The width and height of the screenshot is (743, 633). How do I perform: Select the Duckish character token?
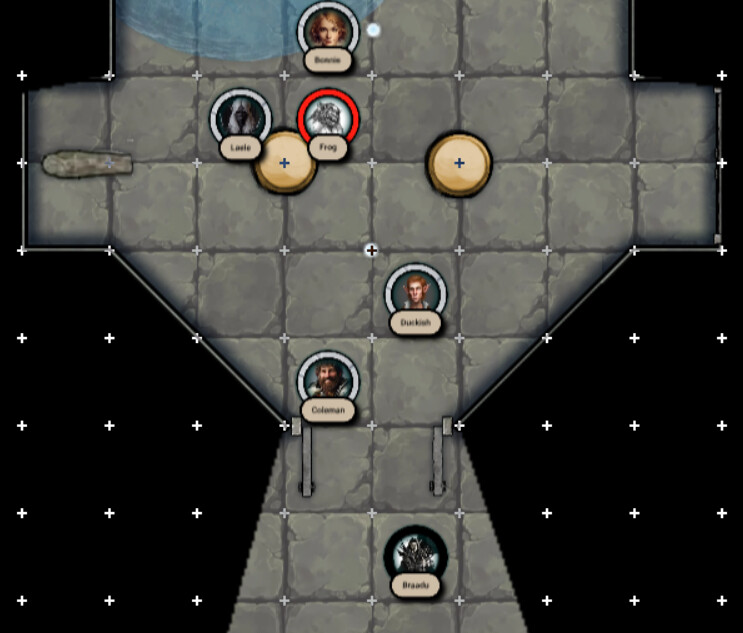click(x=414, y=294)
